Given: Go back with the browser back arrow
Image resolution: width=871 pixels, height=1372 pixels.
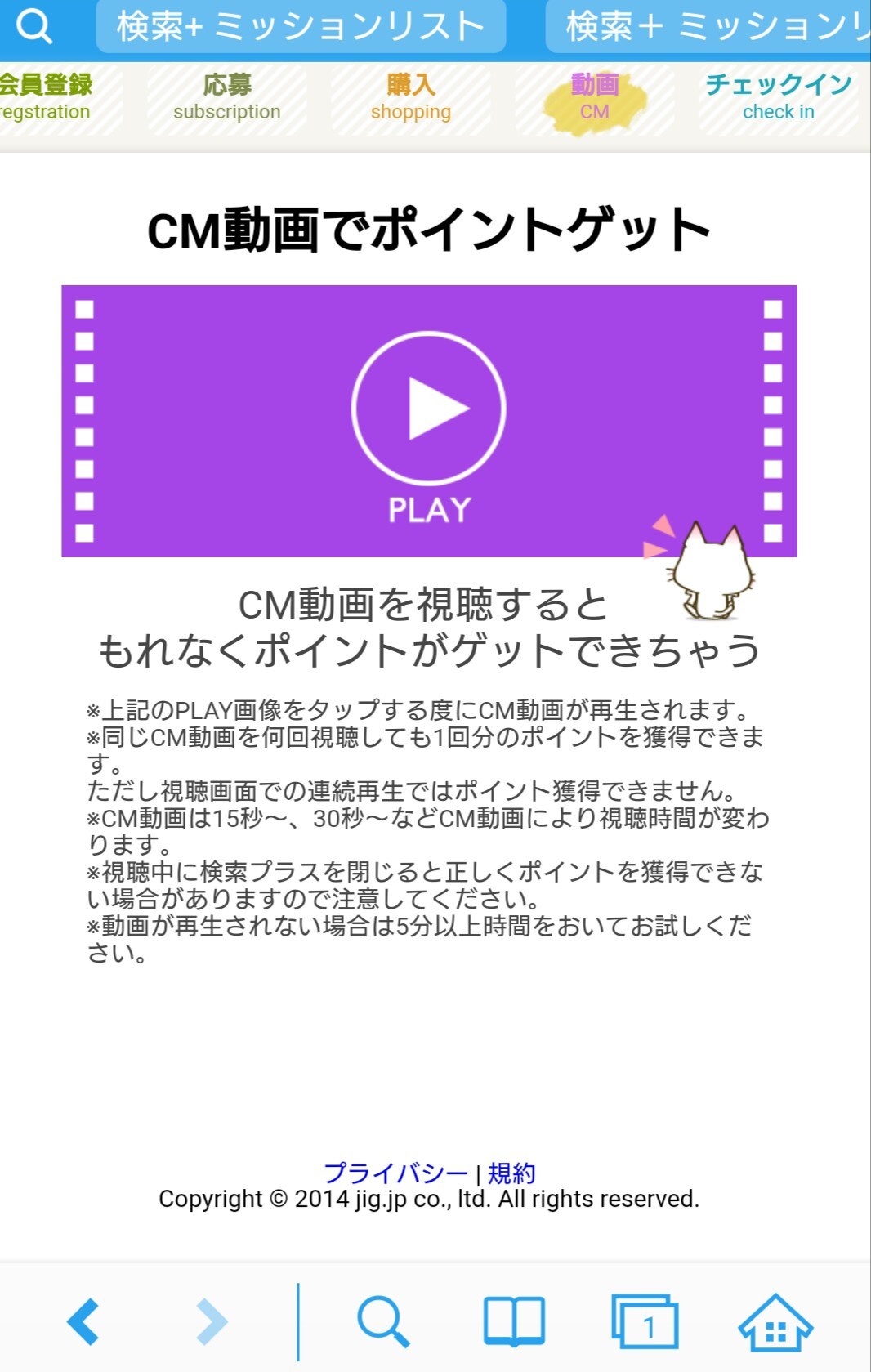Looking at the screenshot, I should 84,1321.
